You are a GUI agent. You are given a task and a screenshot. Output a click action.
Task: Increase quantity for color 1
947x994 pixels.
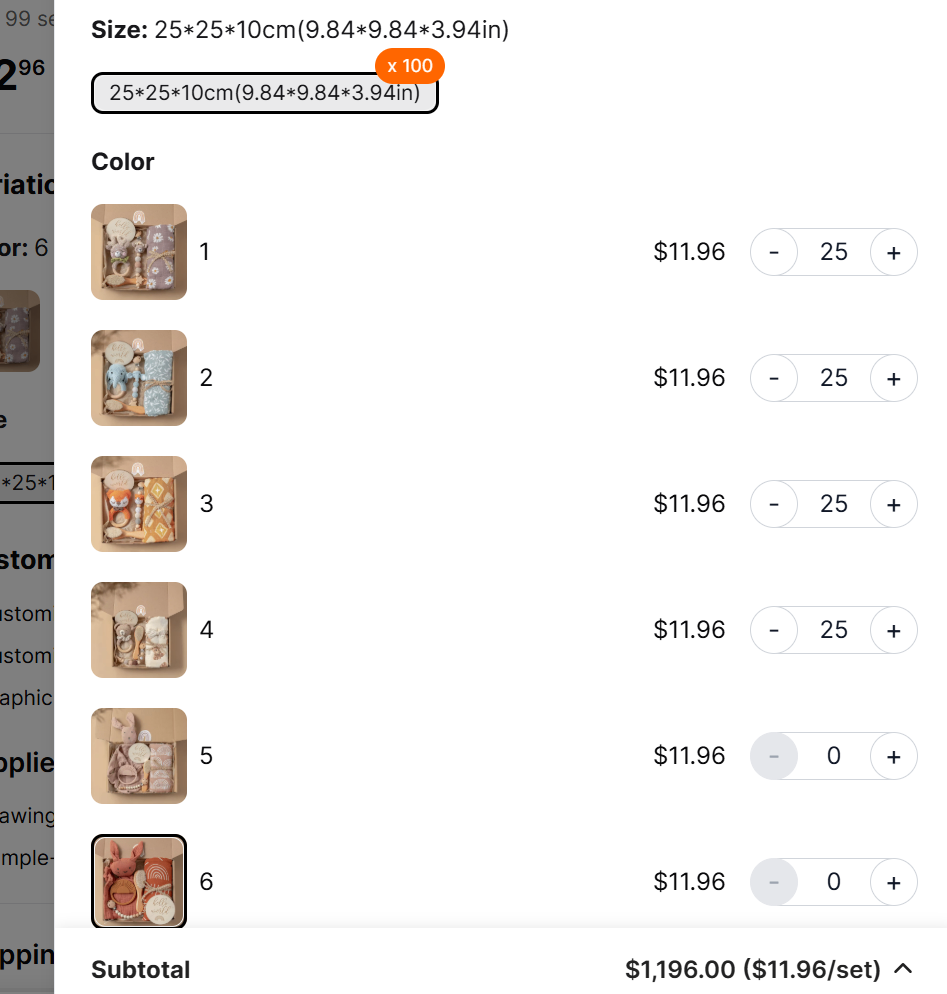893,252
